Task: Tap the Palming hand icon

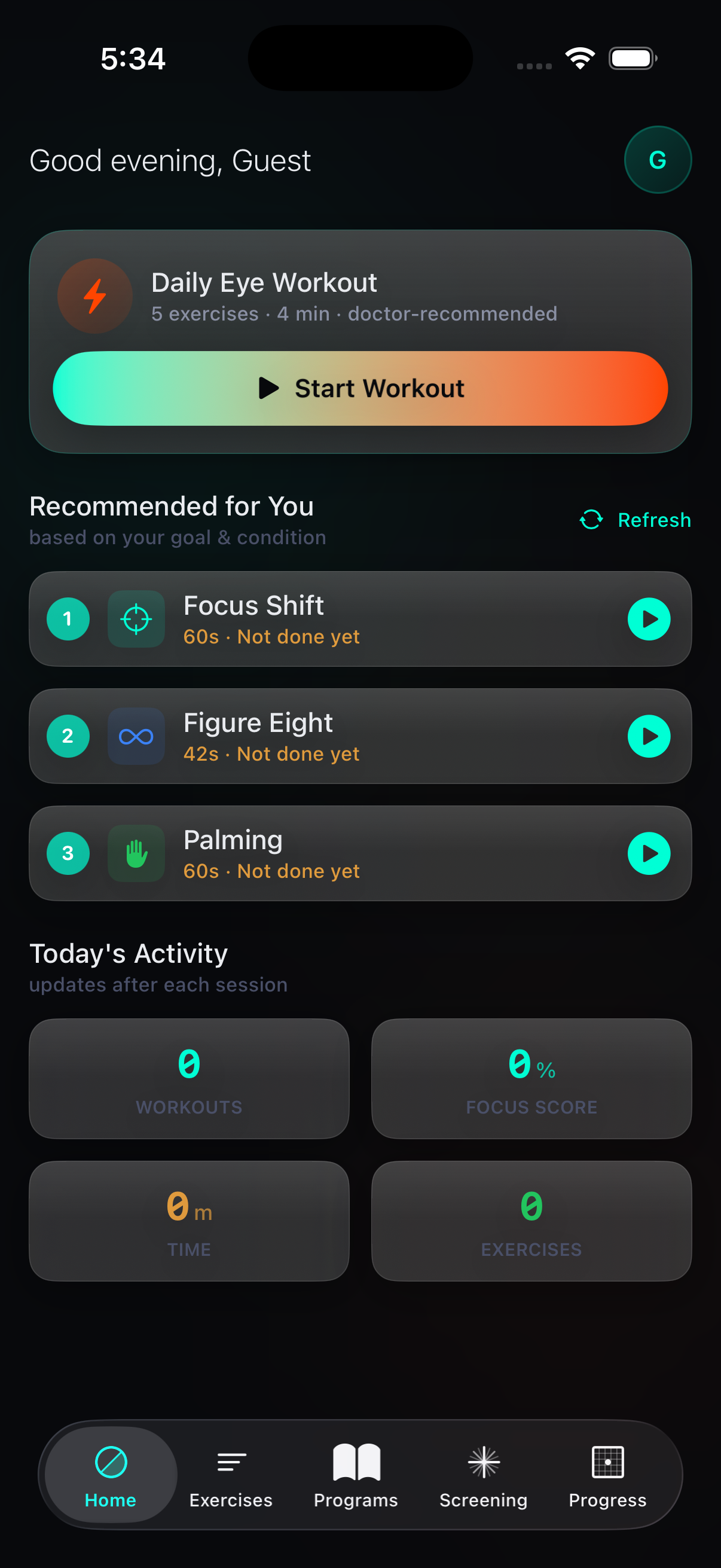Action: point(136,853)
